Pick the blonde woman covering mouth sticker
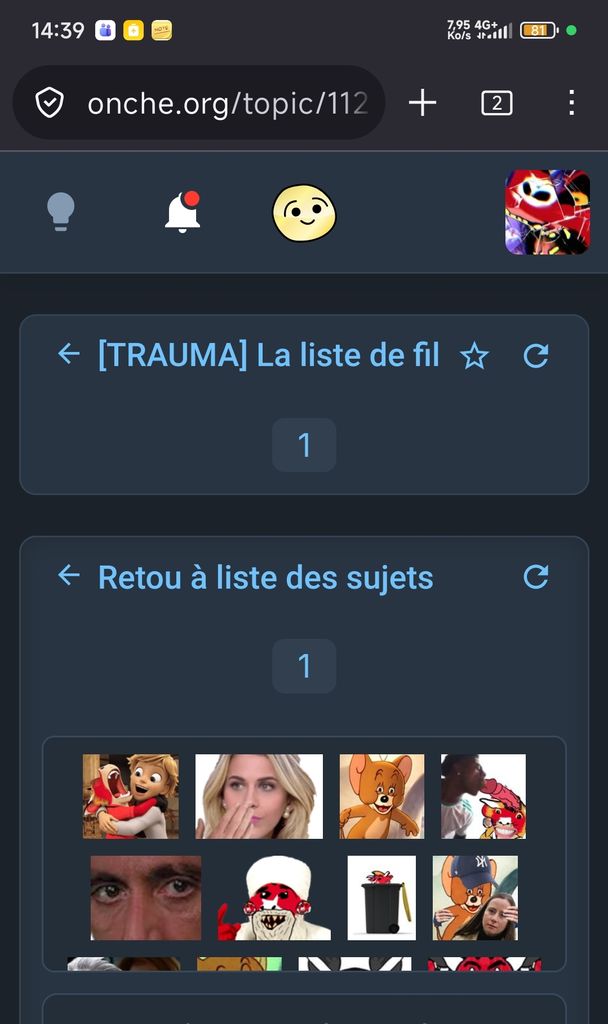Screen dimensions: 608x1024 (x=259, y=796)
